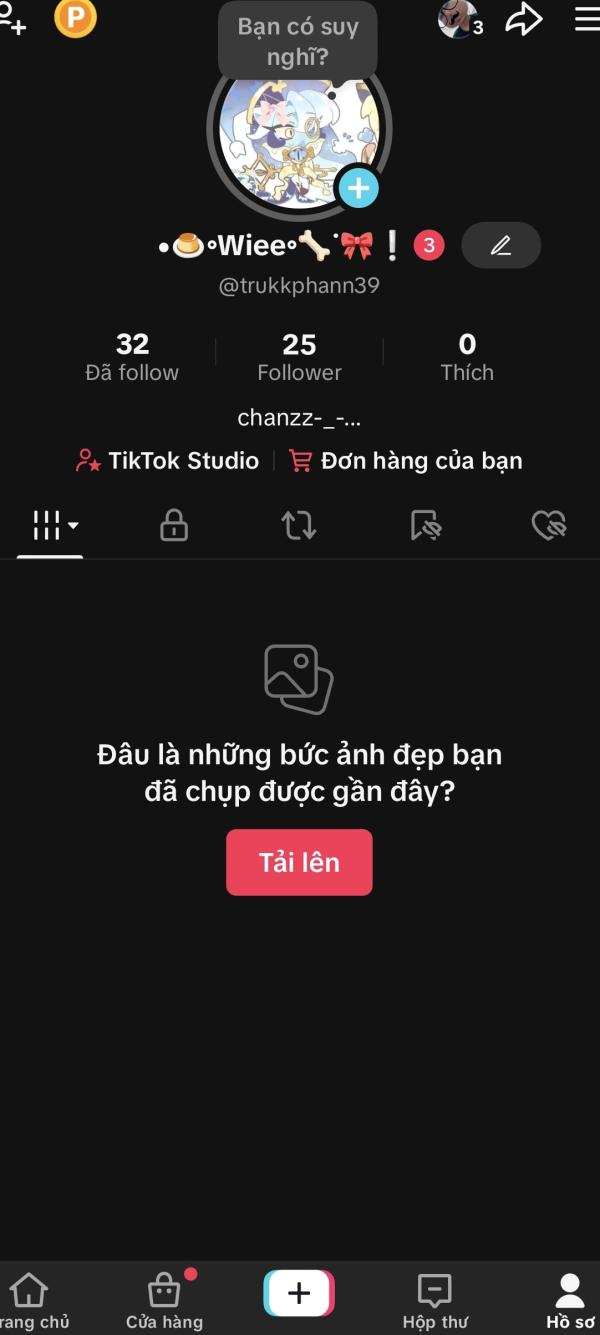Tap the blue plus on the avatar

(358, 187)
